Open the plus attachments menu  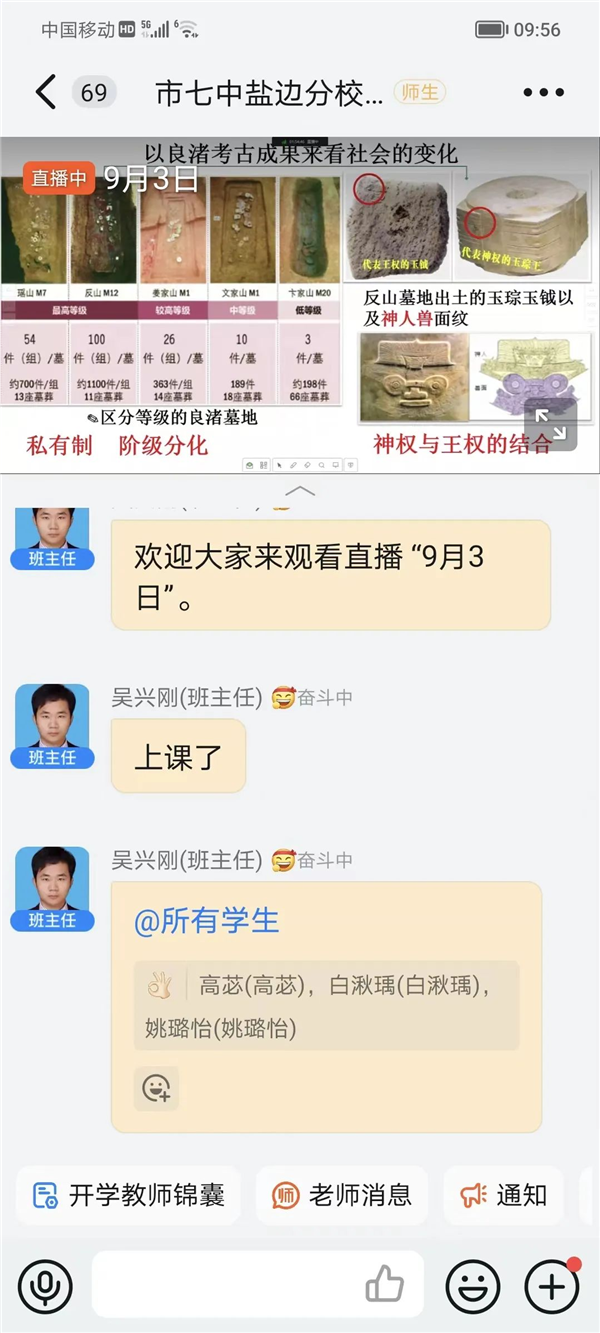551,1285
